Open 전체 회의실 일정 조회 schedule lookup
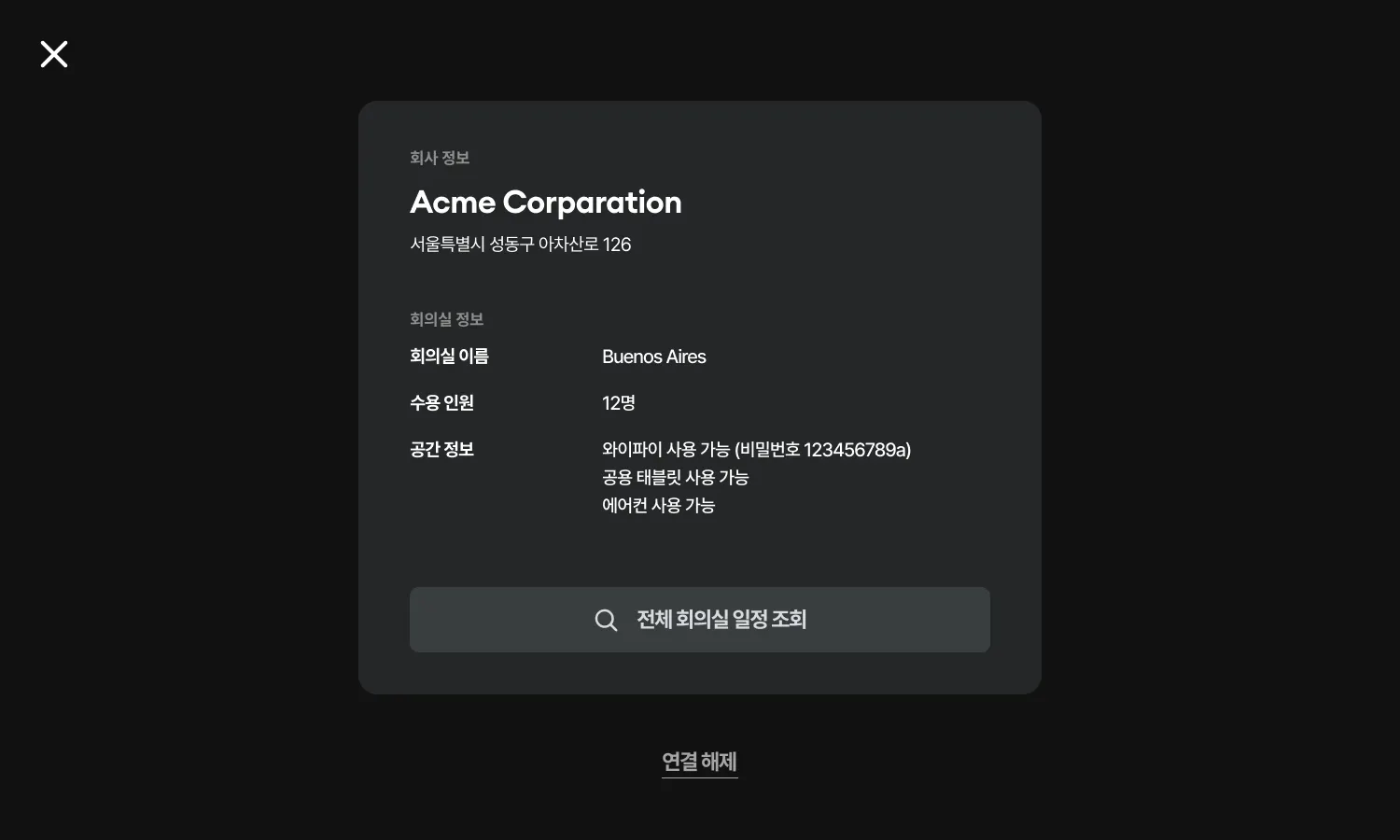The height and width of the screenshot is (840, 1400). pos(699,620)
